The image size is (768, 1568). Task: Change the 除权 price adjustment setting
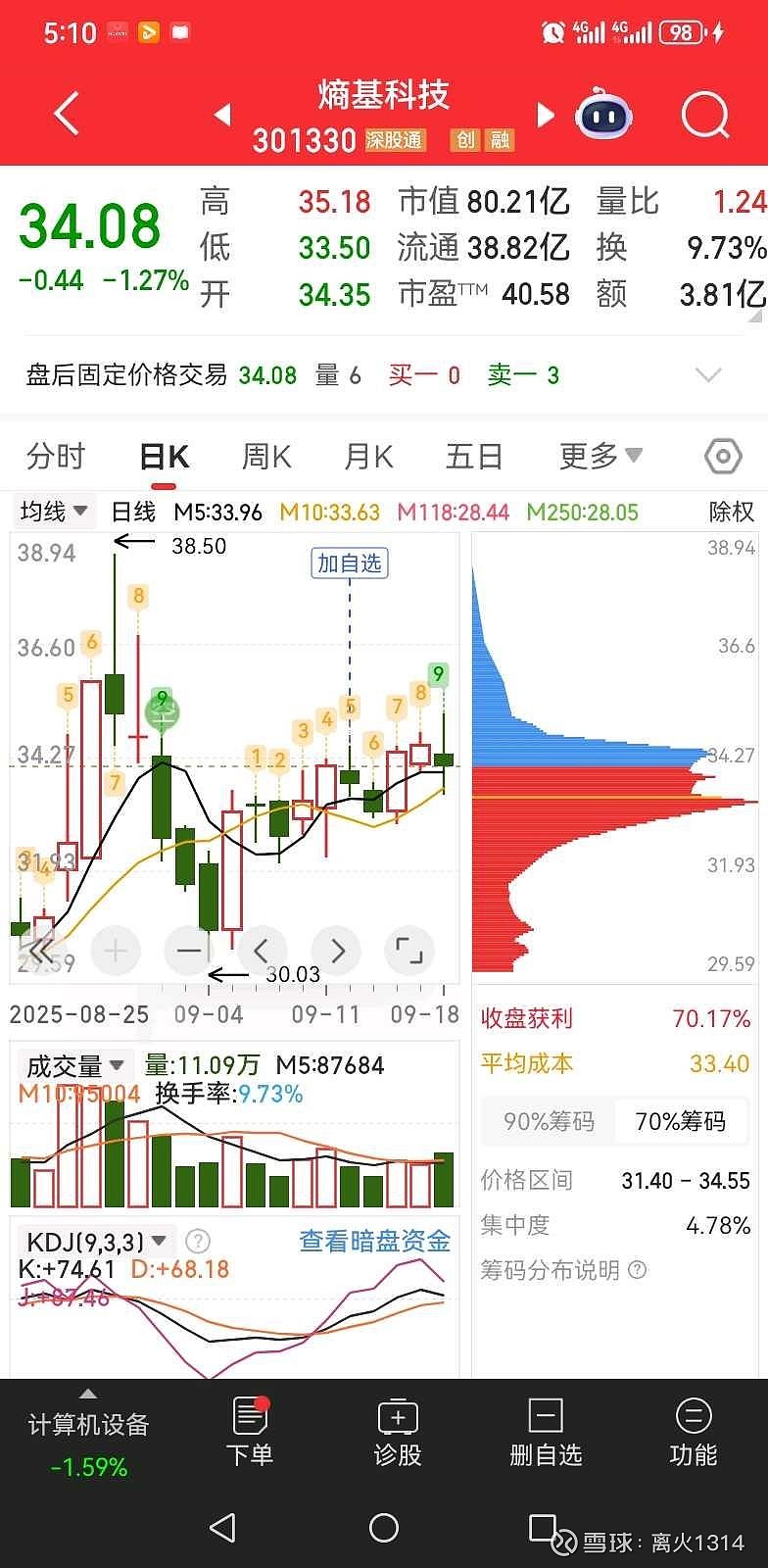click(x=731, y=512)
